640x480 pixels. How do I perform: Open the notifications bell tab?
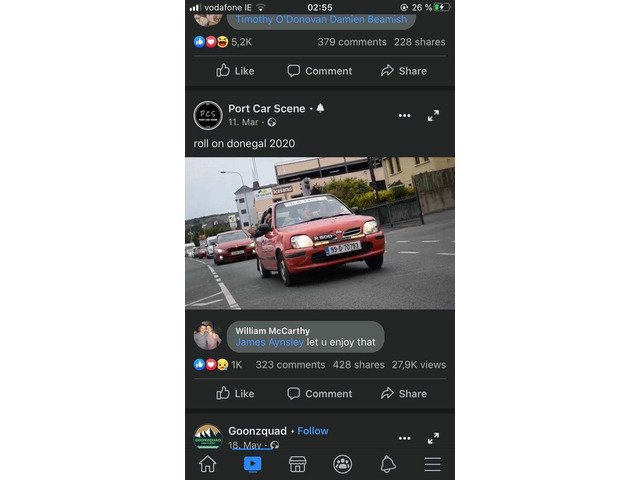coord(387,464)
